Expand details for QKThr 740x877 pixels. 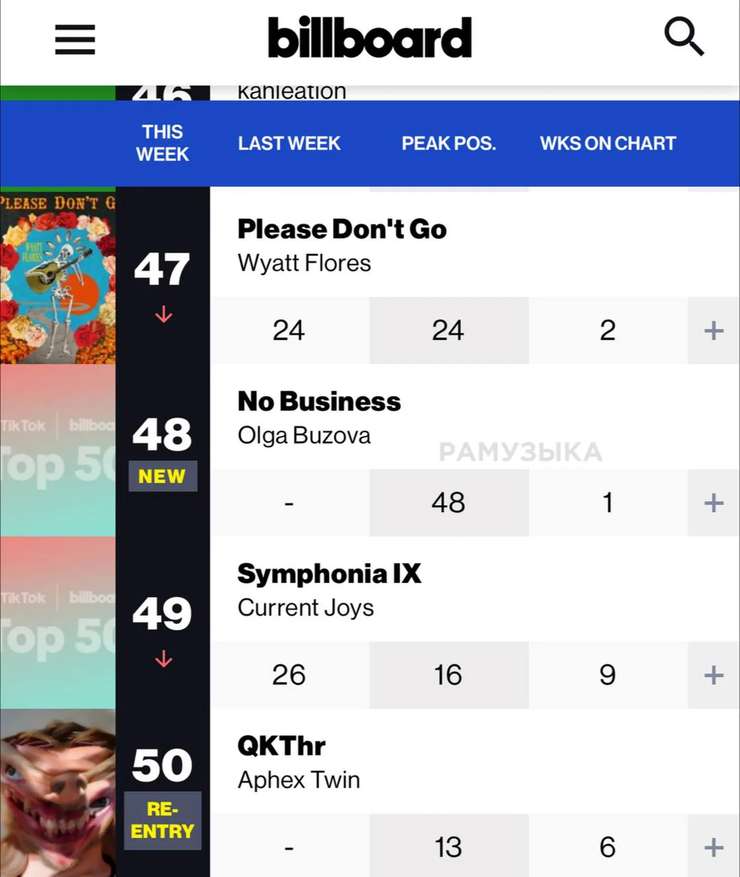point(713,848)
